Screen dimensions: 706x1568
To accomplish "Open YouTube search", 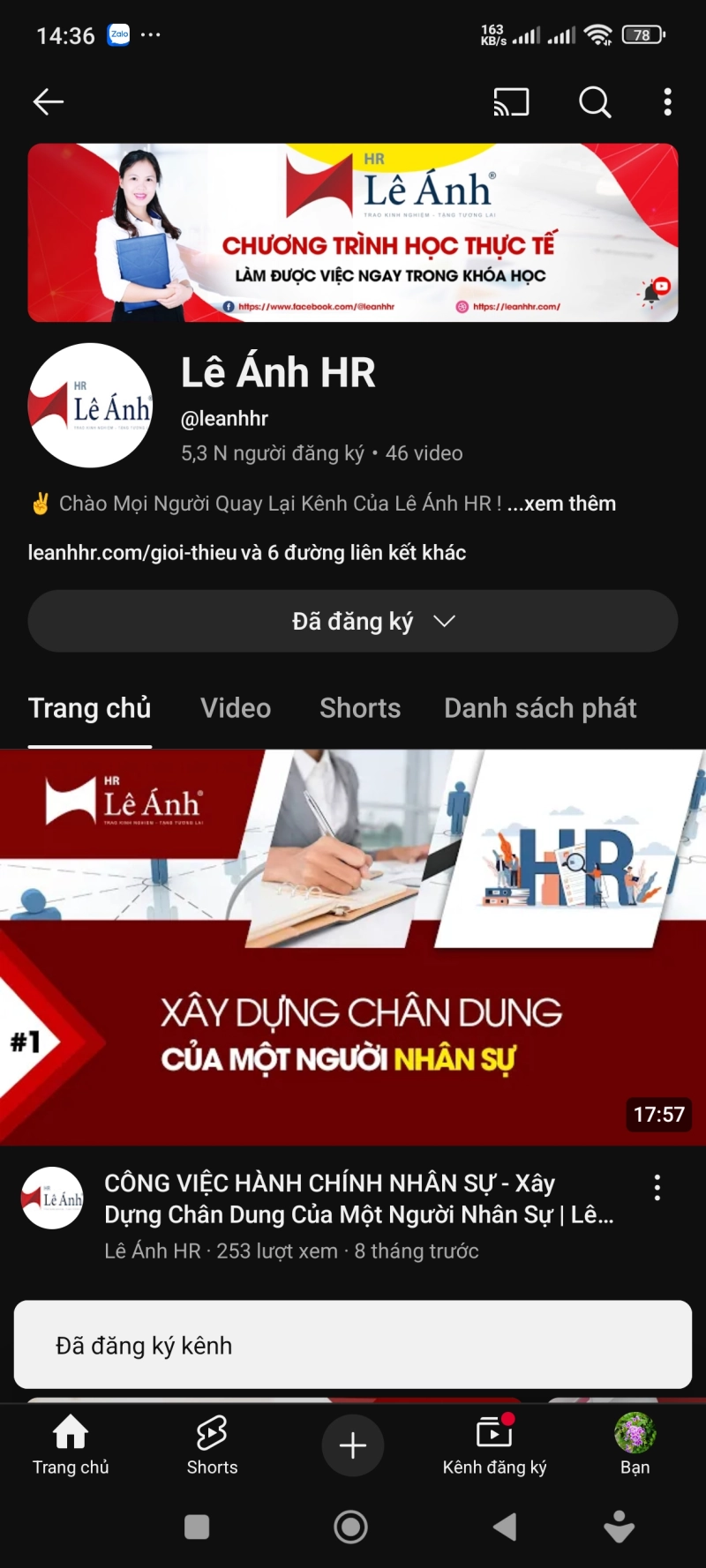I will coord(595,102).
